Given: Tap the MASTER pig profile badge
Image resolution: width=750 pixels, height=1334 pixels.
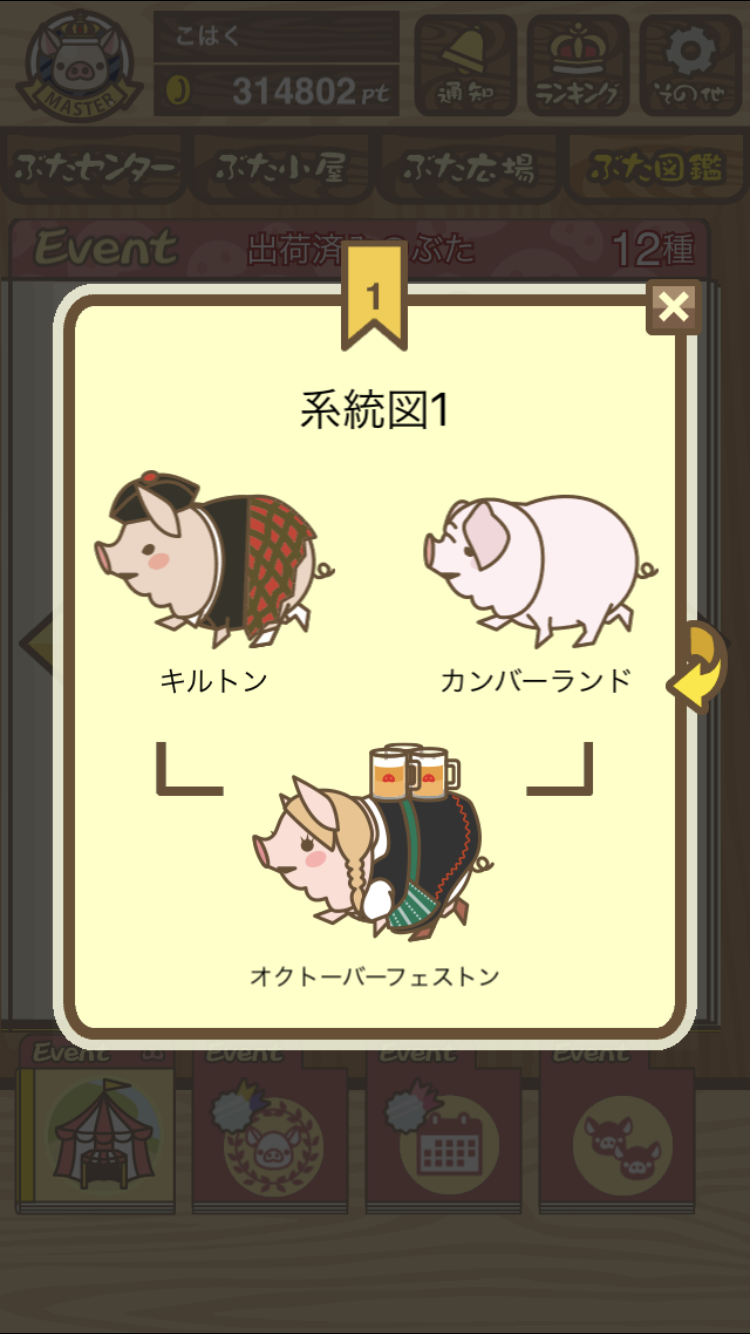Looking at the screenshot, I should pyautogui.click(x=77, y=65).
